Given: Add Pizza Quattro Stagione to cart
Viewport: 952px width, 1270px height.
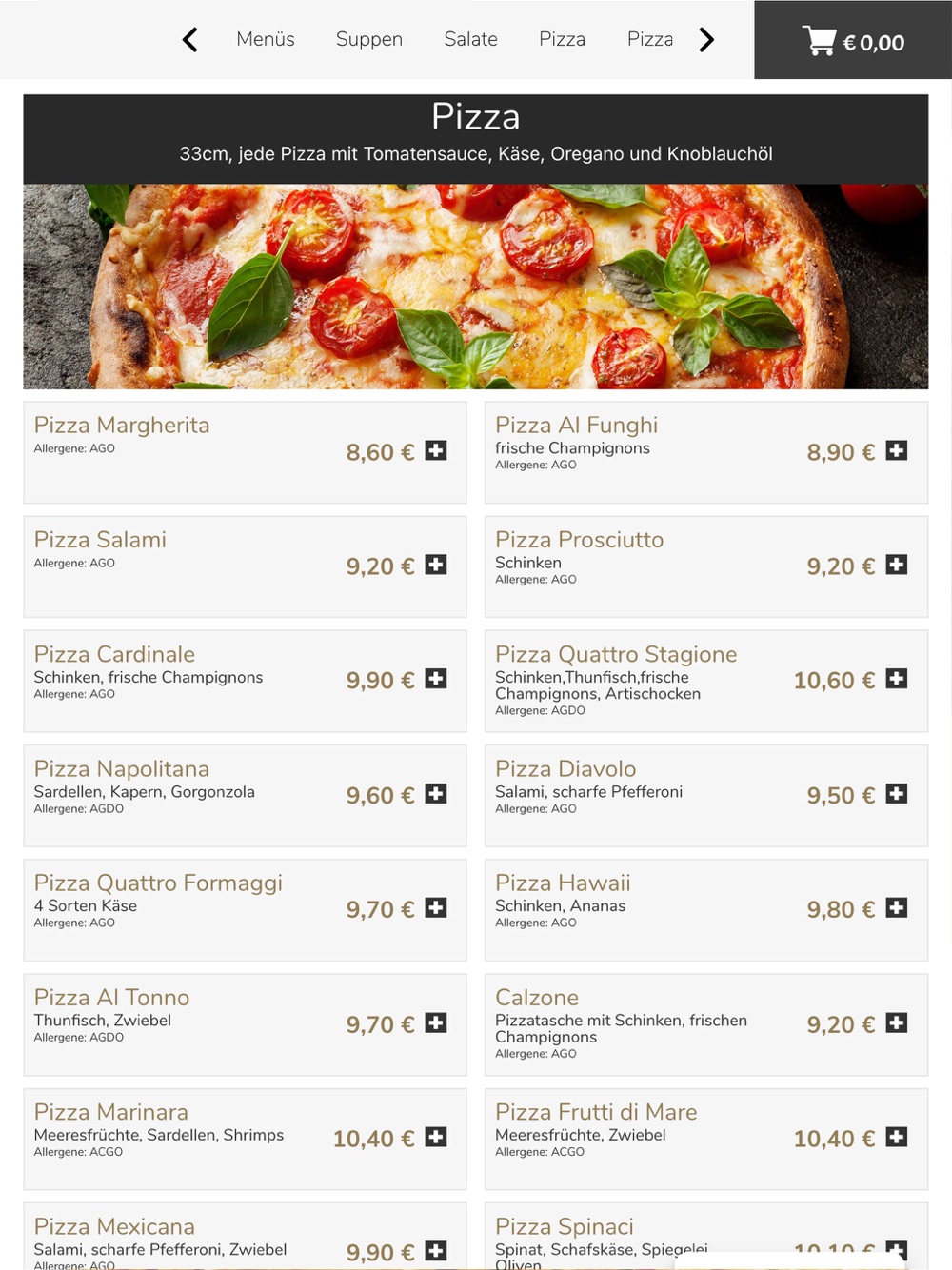Looking at the screenshot, I should [897, 680].
